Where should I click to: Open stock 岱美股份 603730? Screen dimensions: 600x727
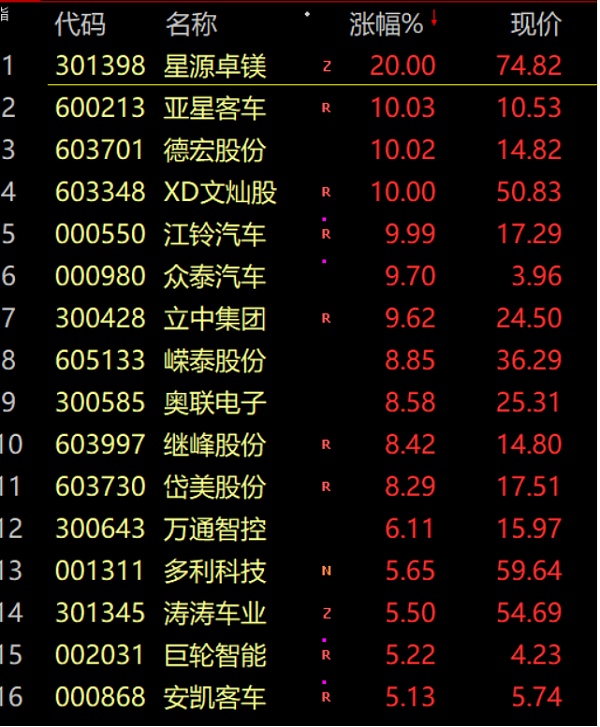(x=215, y=487)
